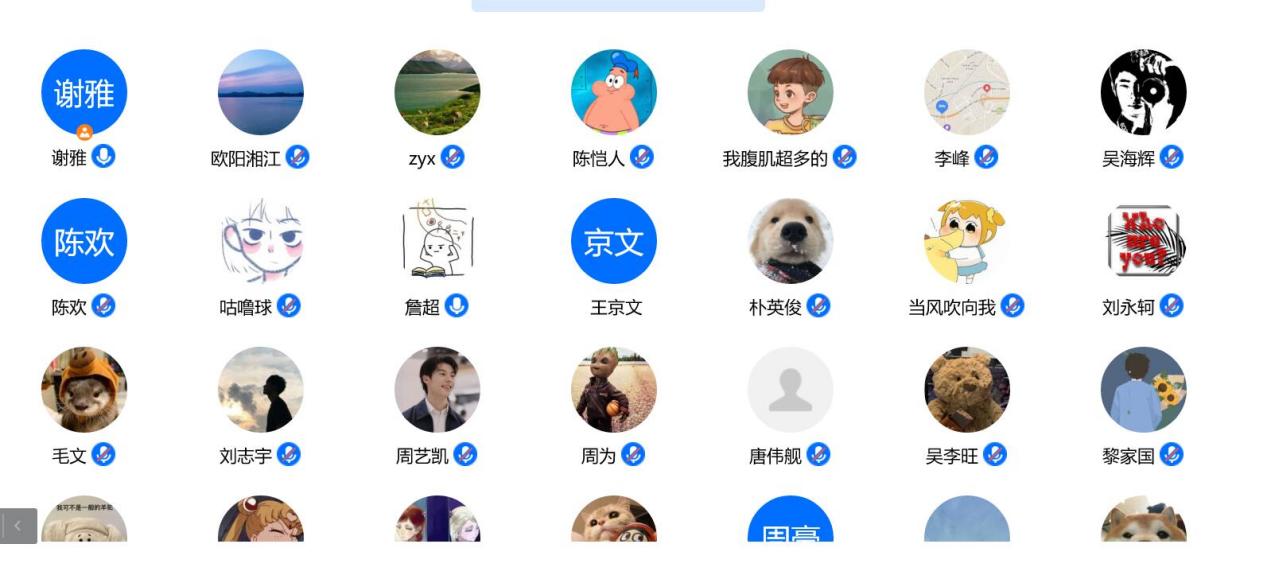Open 毛文's participant tile
1267x579 pixels.
coord(84,390)
